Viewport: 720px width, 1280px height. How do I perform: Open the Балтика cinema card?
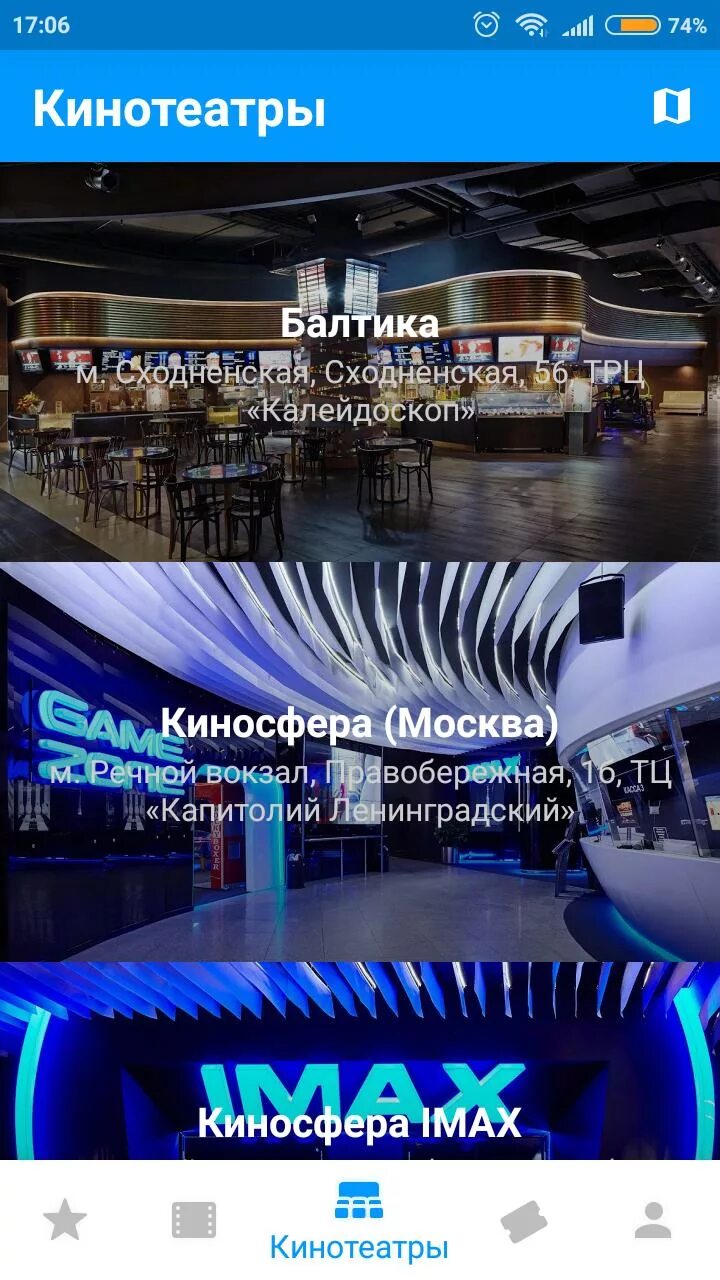[360, 362]
